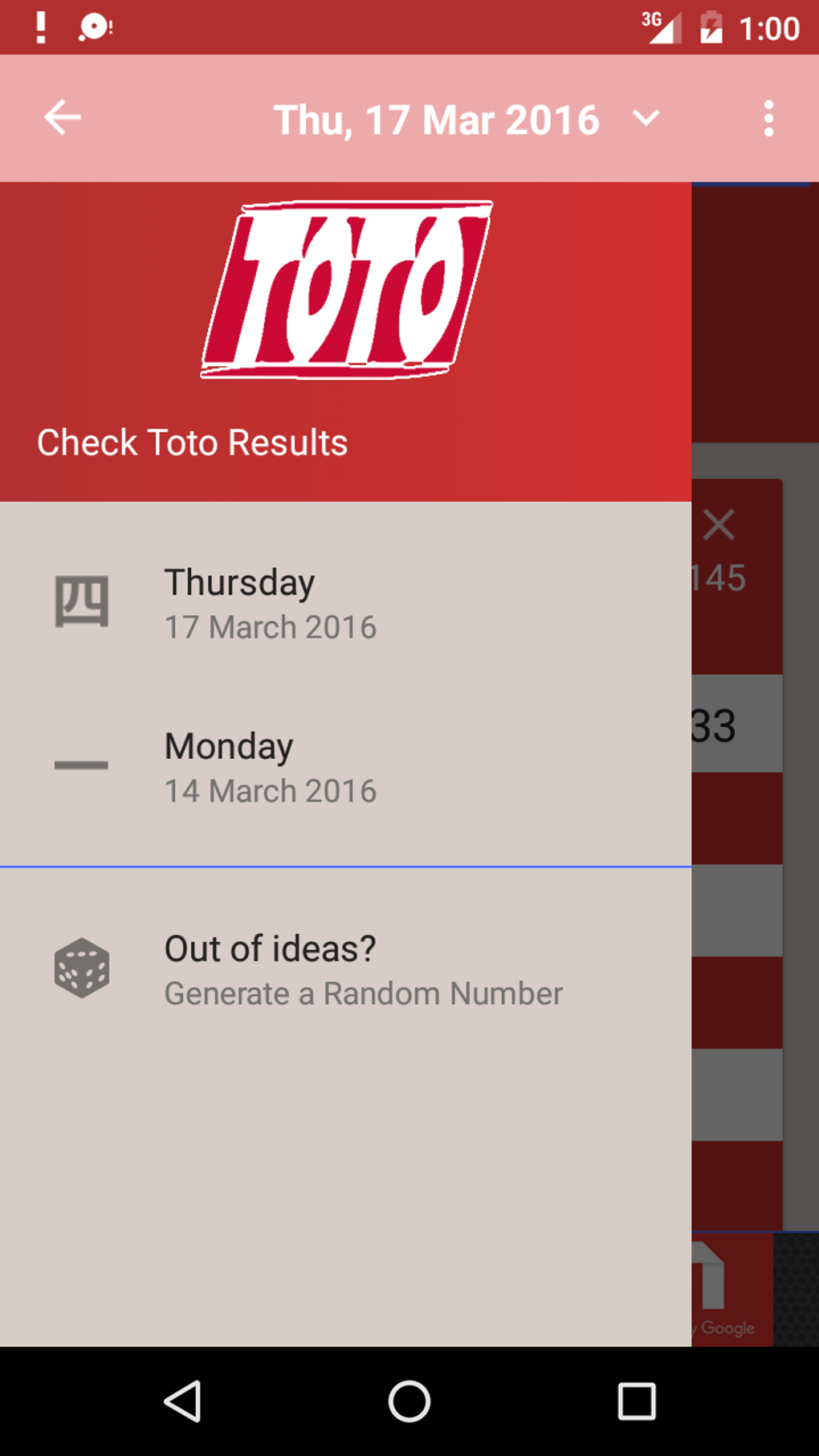Dismiss the card with the X icon
This screenshot has height=1456, width=819.
[x=719, y=525]
